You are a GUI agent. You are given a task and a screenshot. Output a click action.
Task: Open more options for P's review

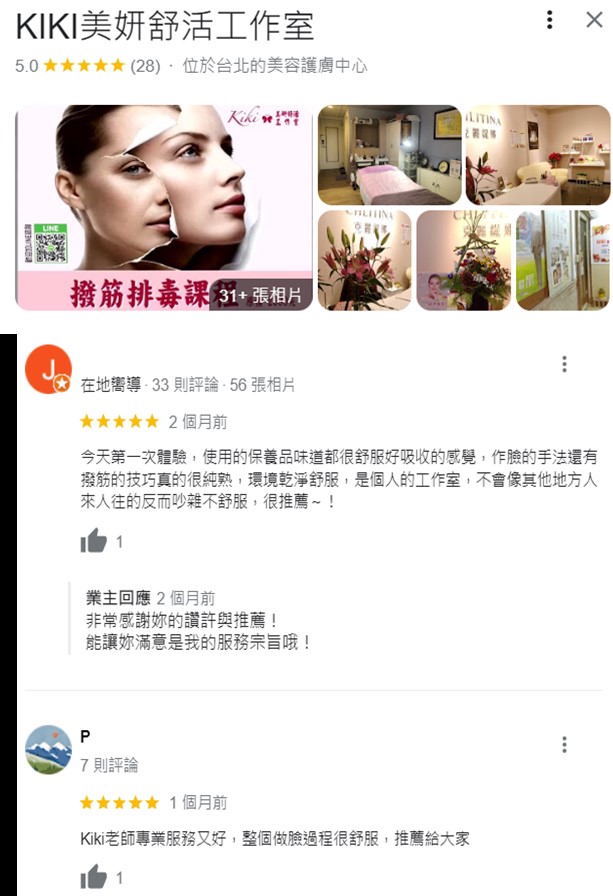click(565, 744)
